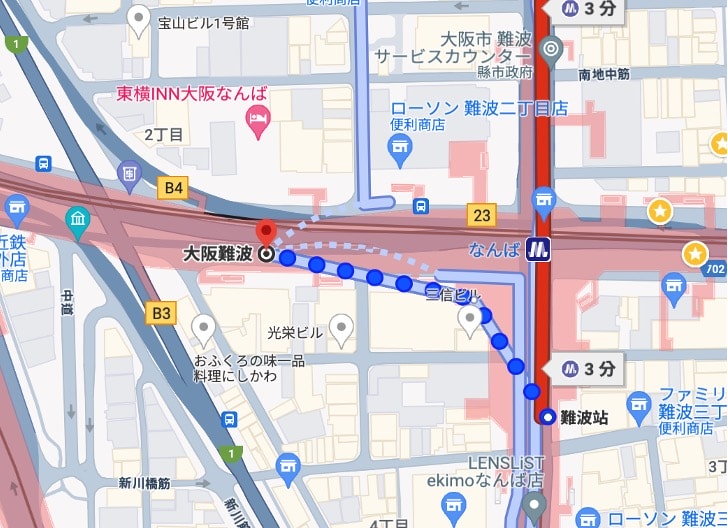Select the LENSLIST ekimoなんば店 pin
This screenshot has height=528, width=728.
(x=535, y=503)
